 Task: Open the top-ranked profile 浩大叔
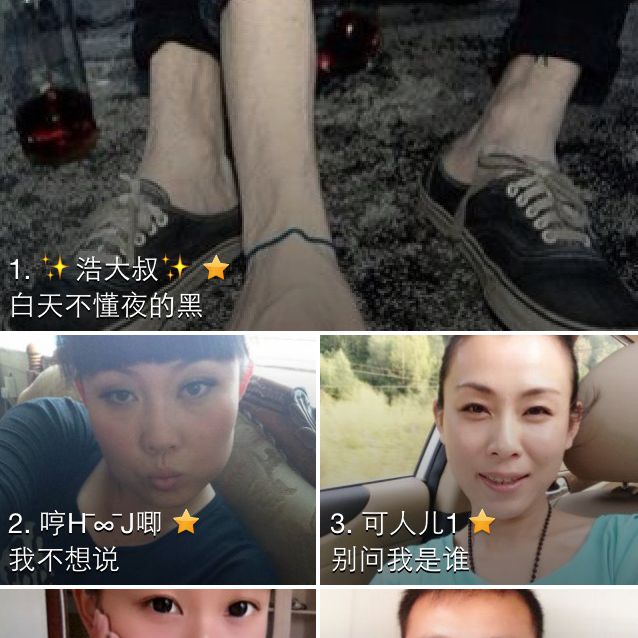coord(318,165)
